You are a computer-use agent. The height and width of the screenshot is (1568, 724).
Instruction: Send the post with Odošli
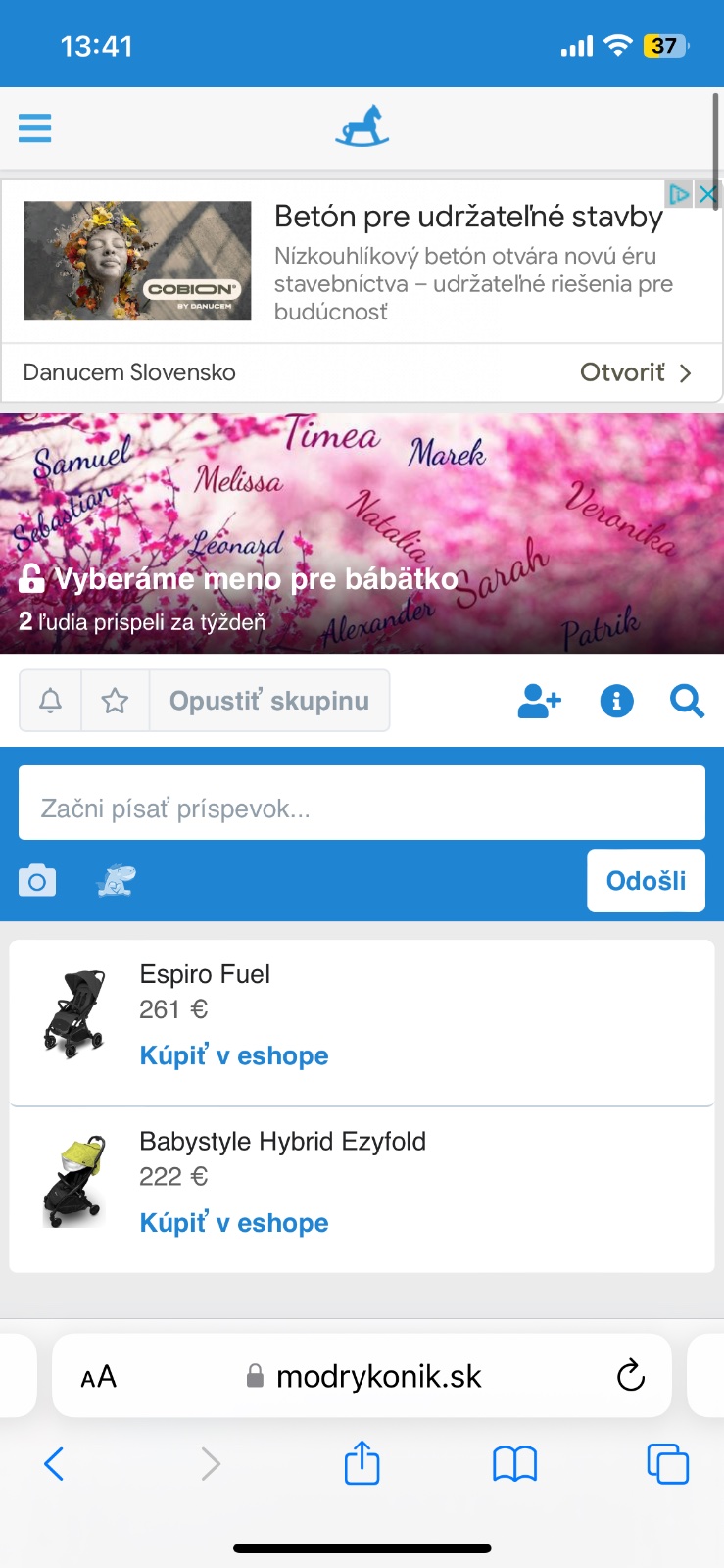pyautogui.click(x=646, y=881)
